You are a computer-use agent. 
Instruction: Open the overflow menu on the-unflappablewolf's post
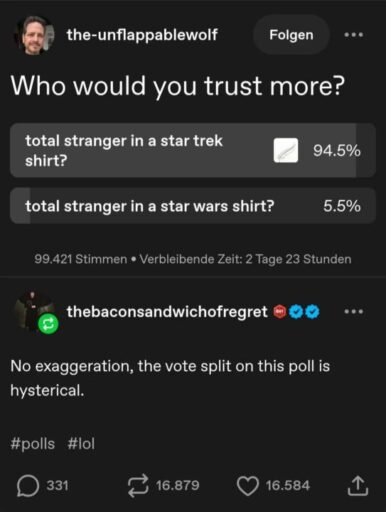point(354,35)
